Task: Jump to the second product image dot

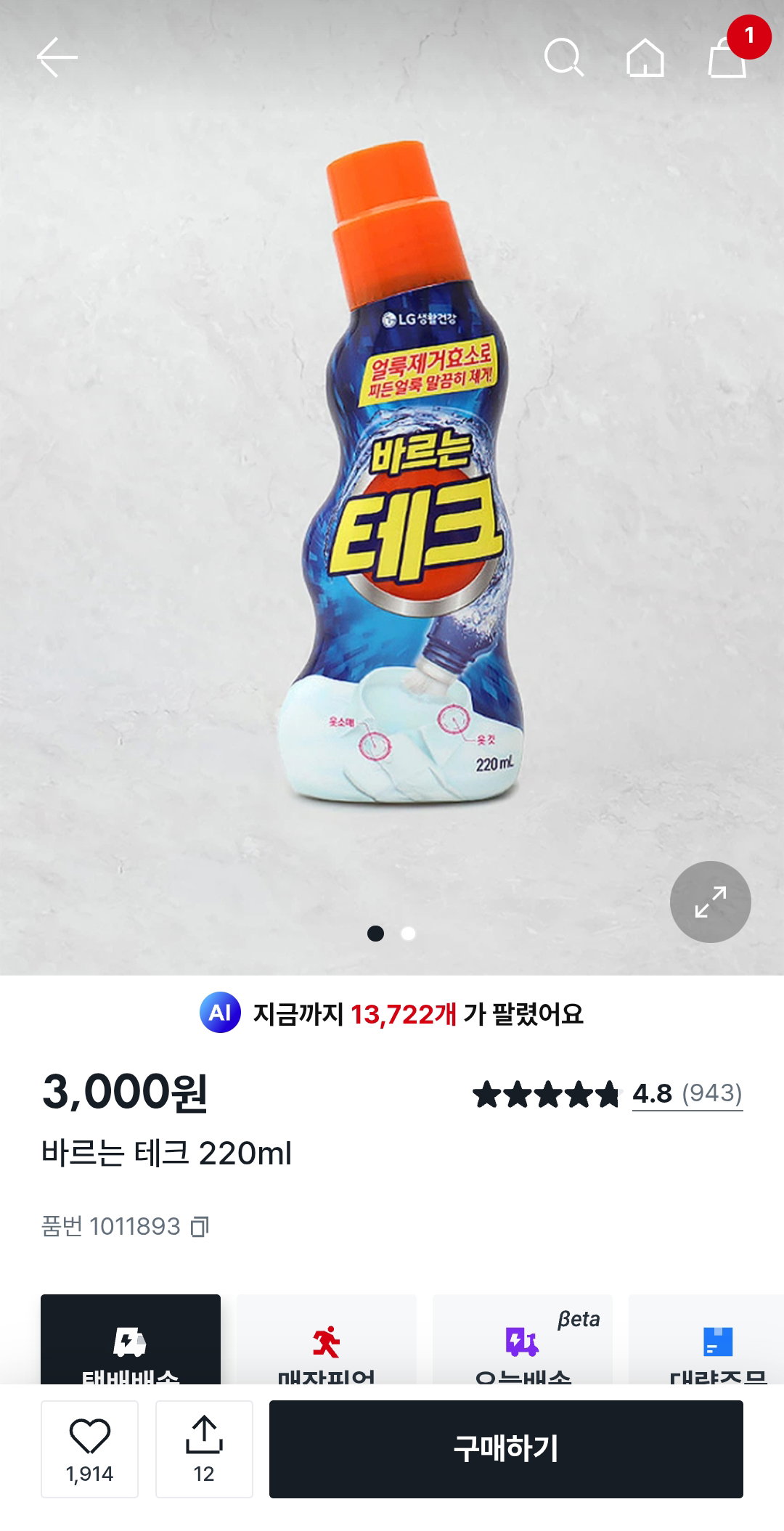Action: [409, 934]
